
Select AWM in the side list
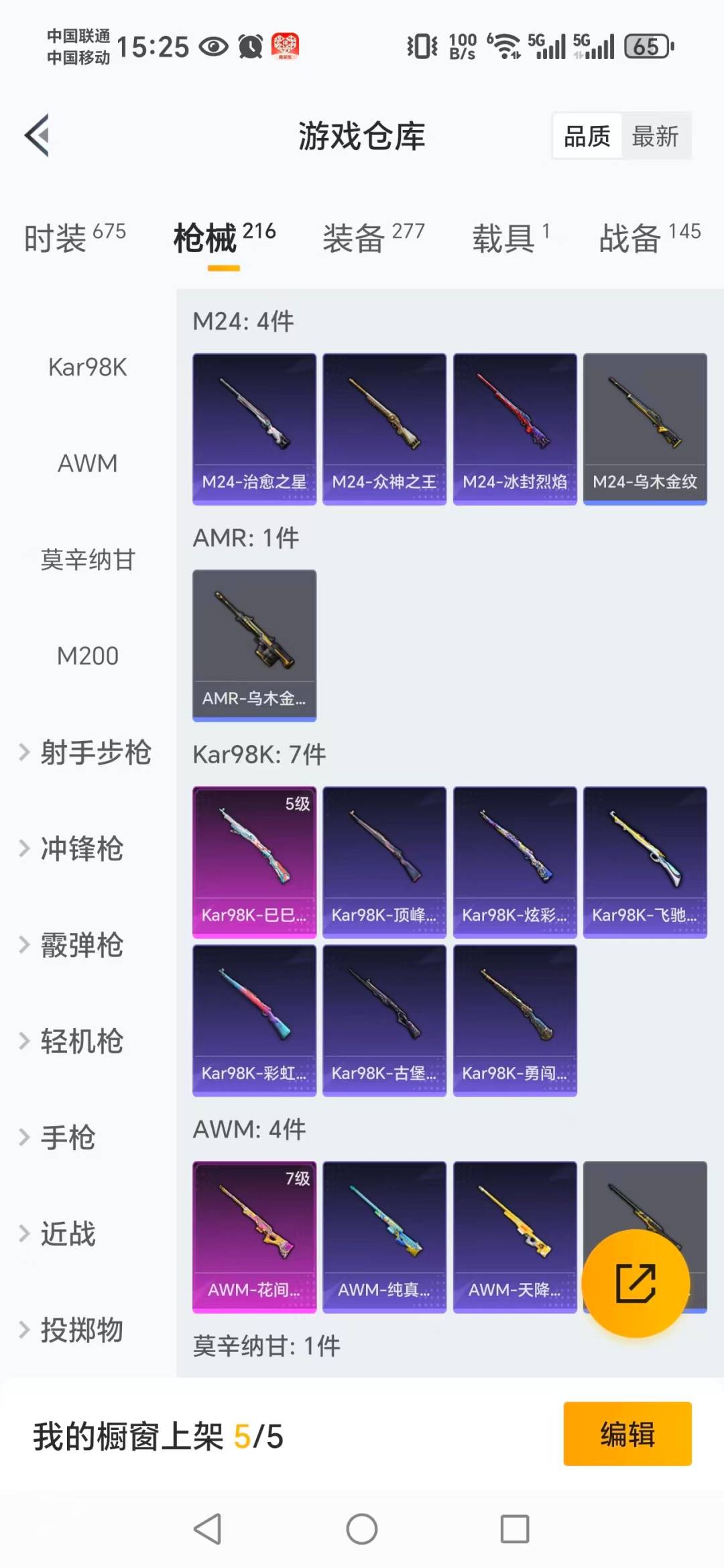tap(88, 463)
